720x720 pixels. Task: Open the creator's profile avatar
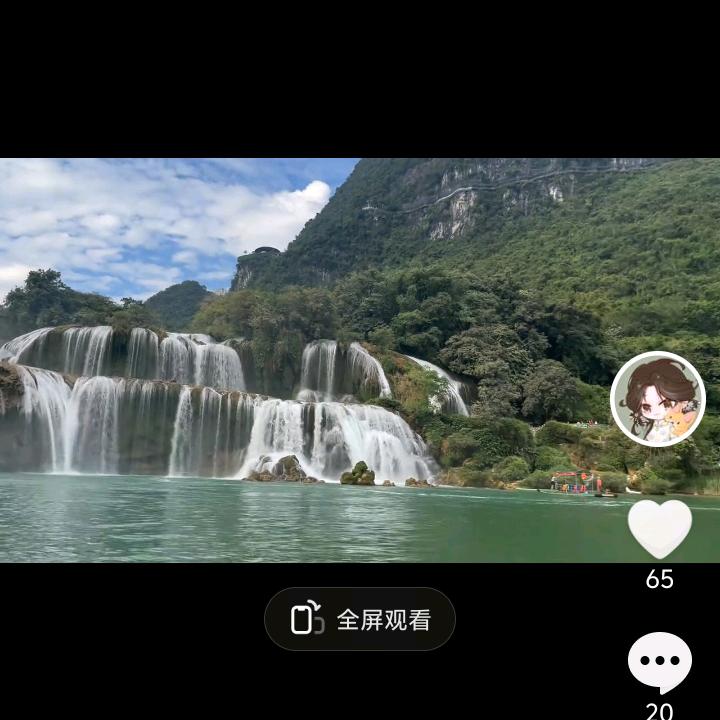pyautogui.click(x=658, y=399)
